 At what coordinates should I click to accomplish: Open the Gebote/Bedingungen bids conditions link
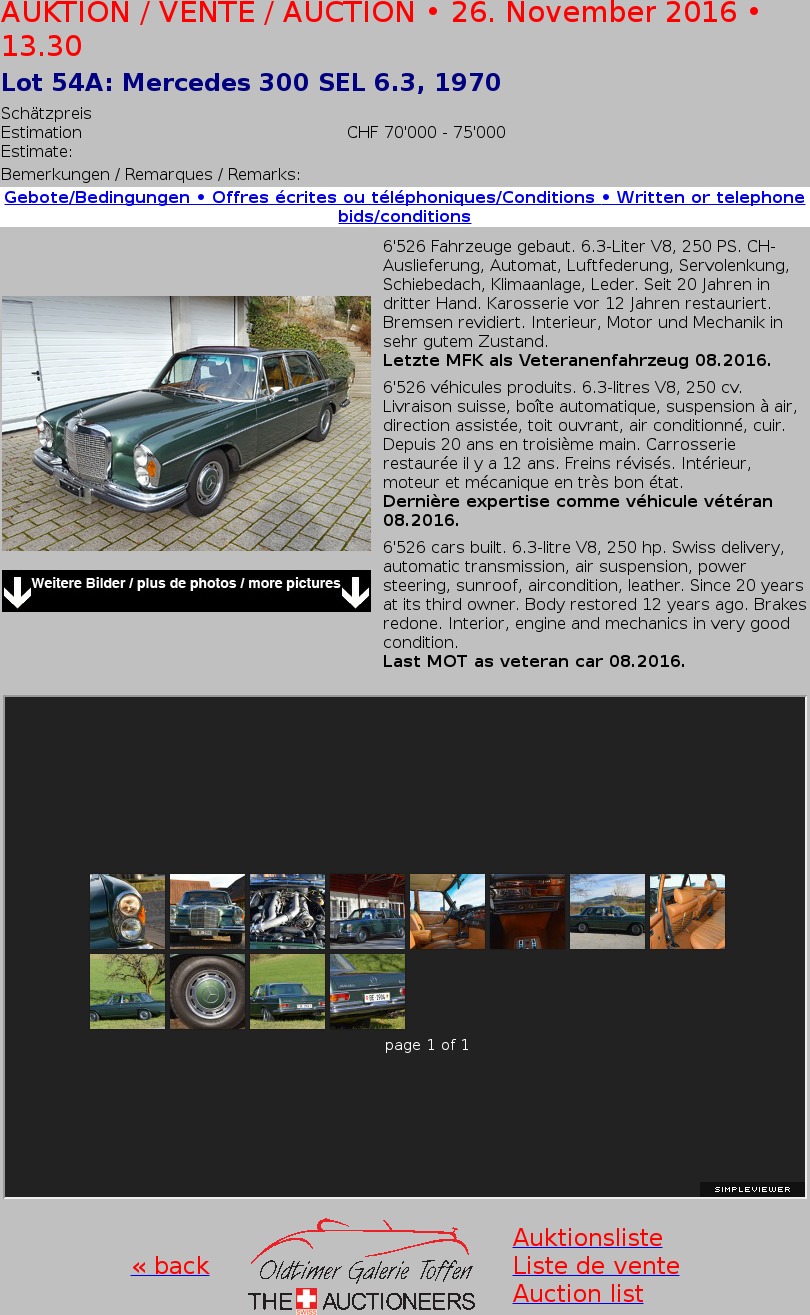pos(404,207)
